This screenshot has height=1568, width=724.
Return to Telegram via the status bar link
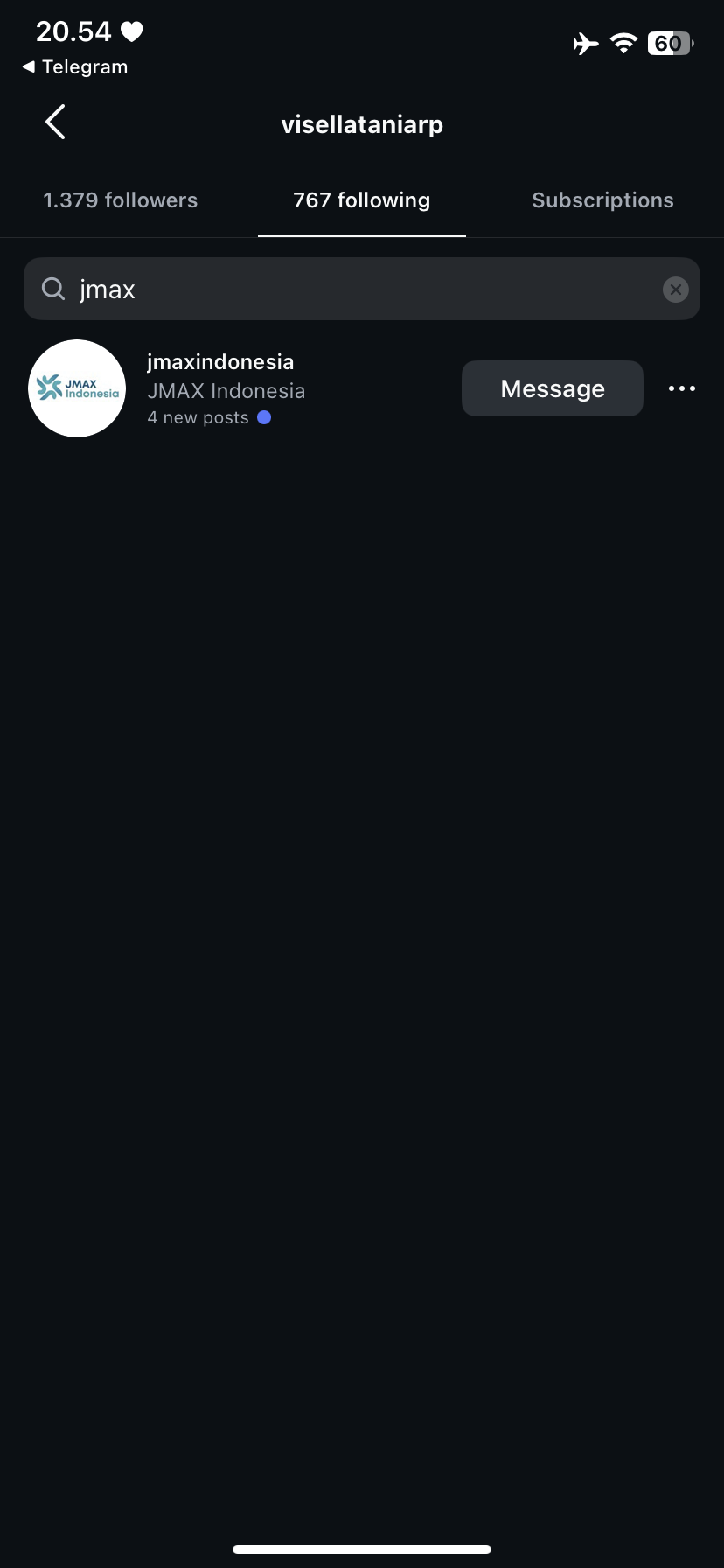pyautogui.click(x=75, y=67)
